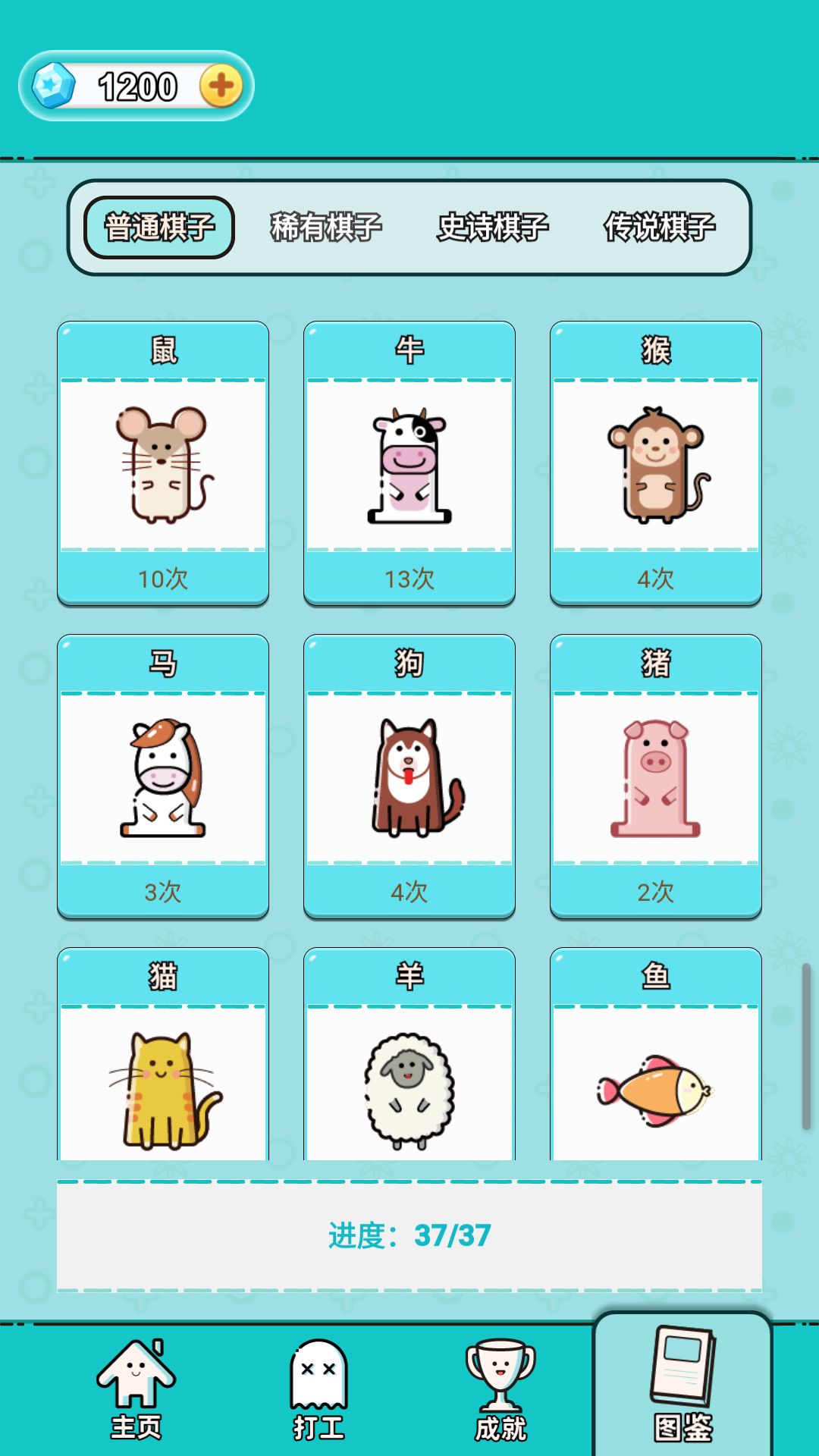View the 猴 piece card
The height and width of the screenshot is (1456, 819).
tap(656, 463)
